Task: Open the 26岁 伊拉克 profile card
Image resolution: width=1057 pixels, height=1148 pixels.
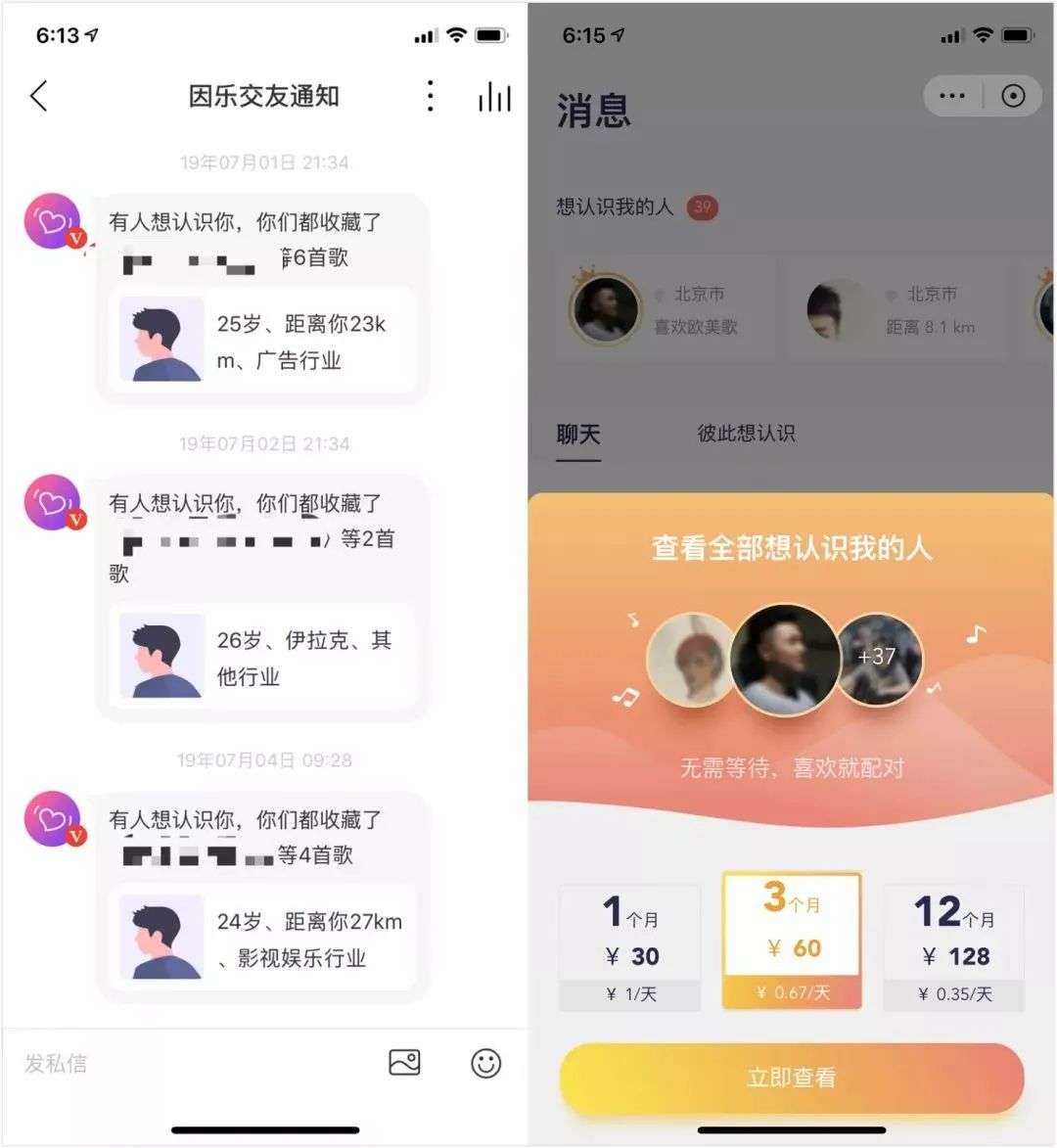Action: (x=262, y=657)
